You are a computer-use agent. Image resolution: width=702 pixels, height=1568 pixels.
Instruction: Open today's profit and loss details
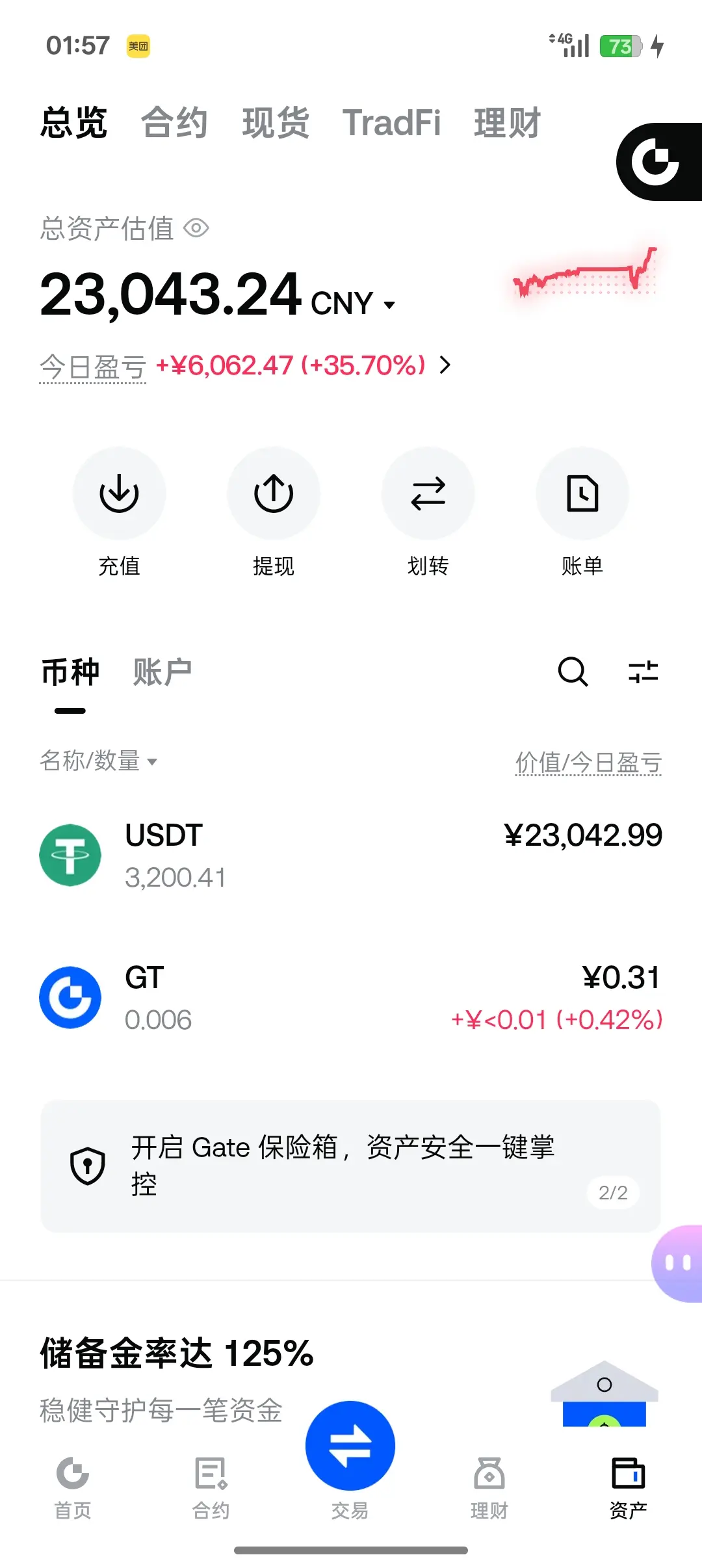[x=445, y=365]
